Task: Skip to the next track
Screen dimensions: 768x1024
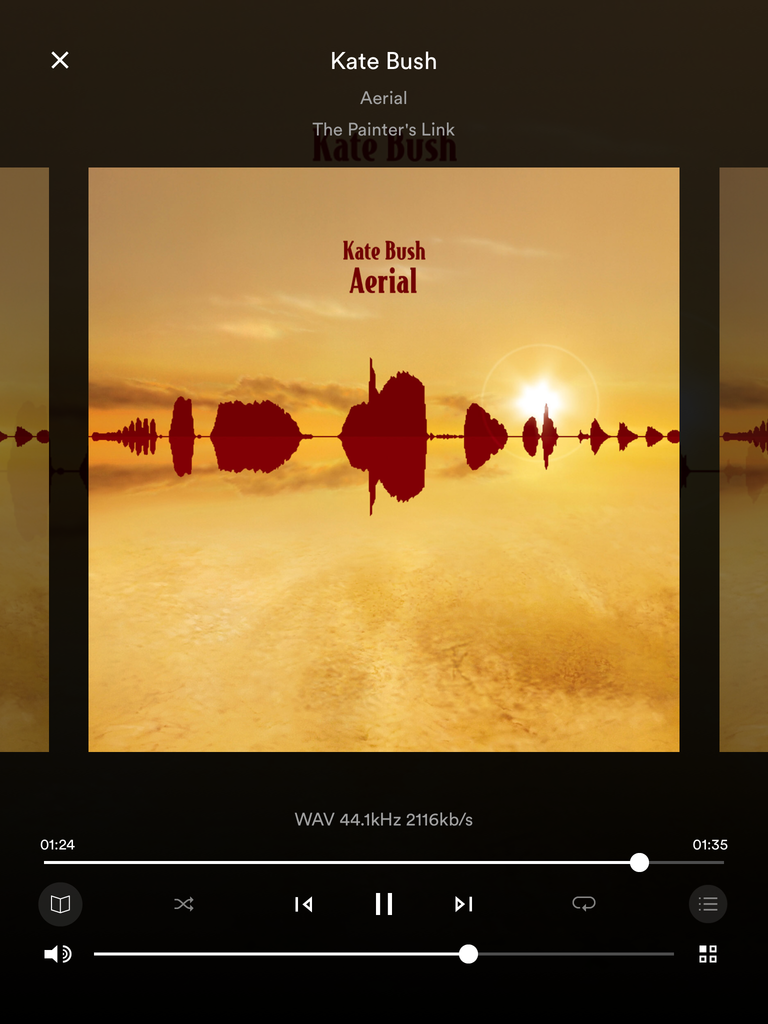Action: (463, 904)
